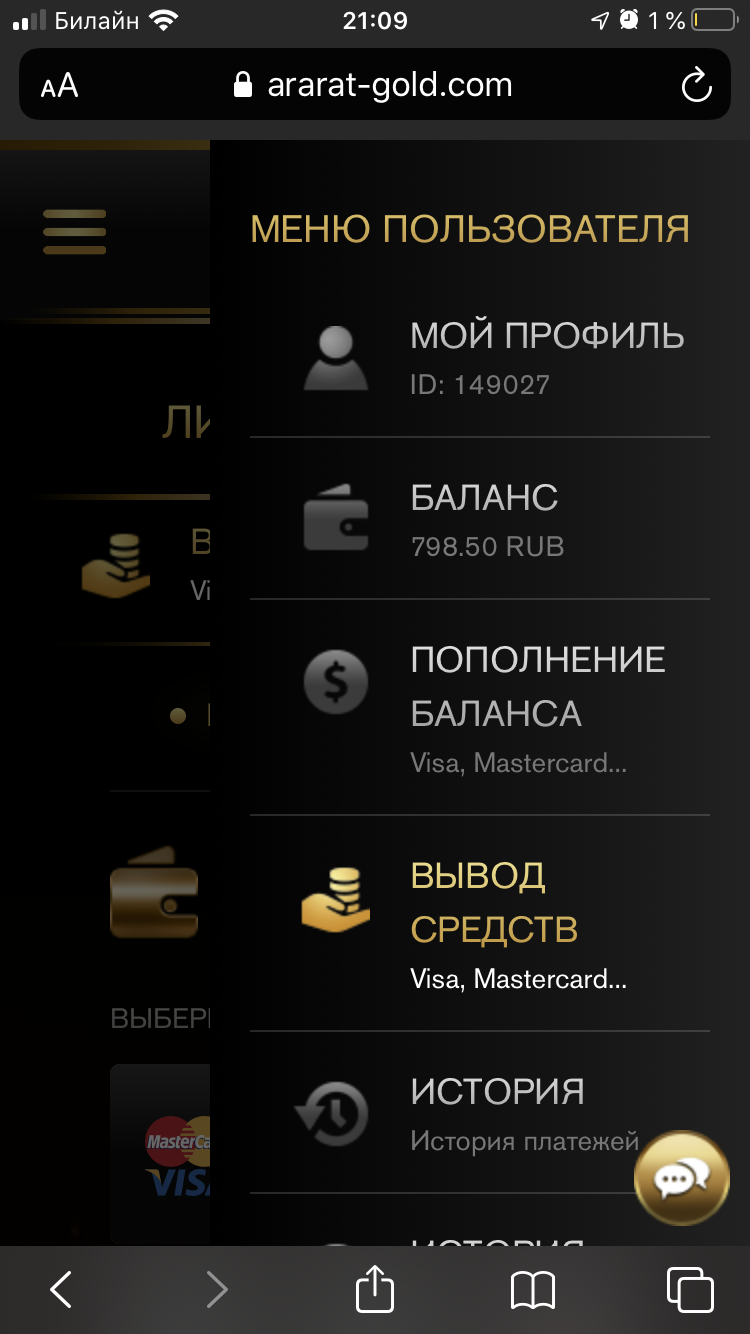Open the reader text size options

[x=60, y=86]
